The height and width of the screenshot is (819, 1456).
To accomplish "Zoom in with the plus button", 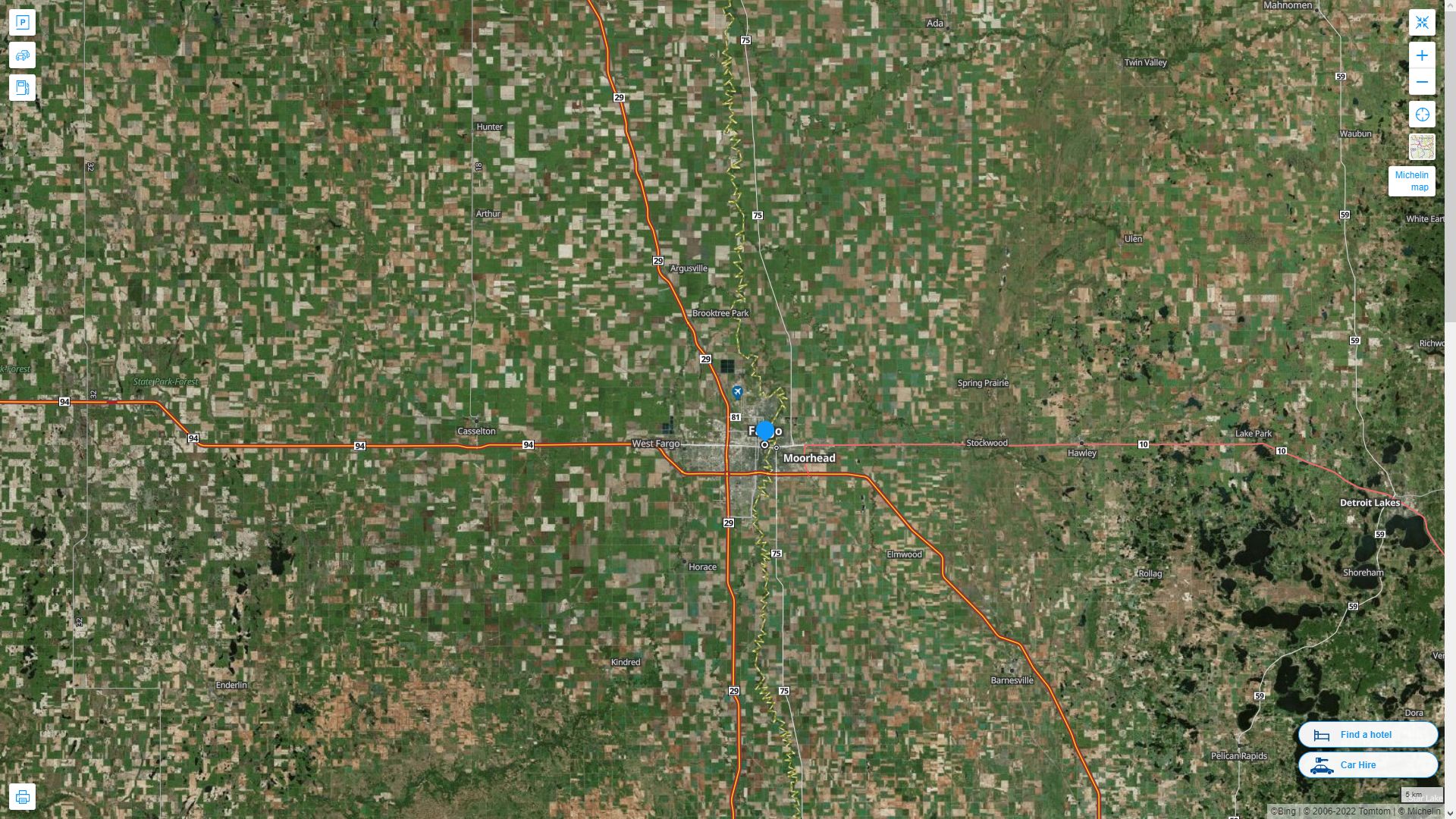I will 1422,55.
